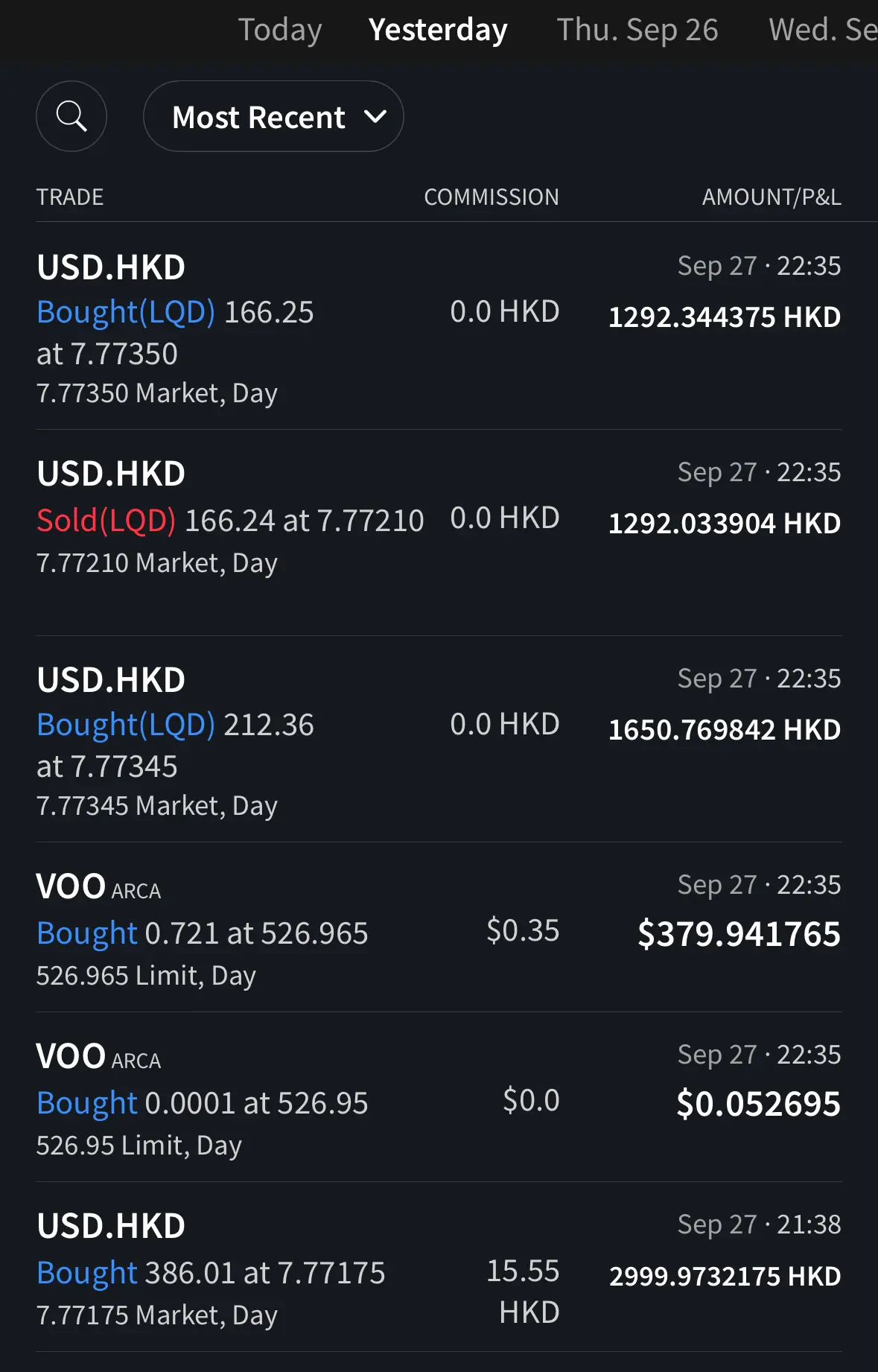Select the Yesterday tab
Image resolution: width=878 pixels, height=1372 pixels.
pyautogui.click(x=438, y=30)
